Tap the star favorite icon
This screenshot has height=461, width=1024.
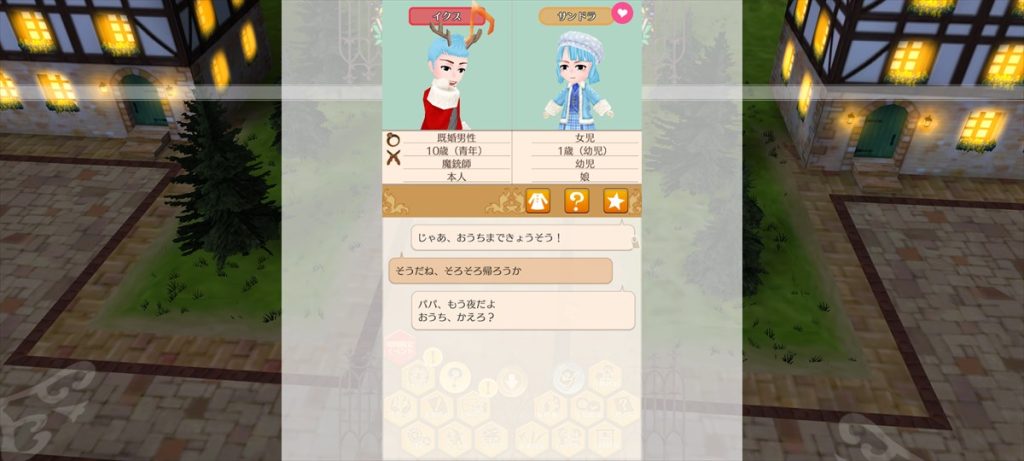[615, 201]
